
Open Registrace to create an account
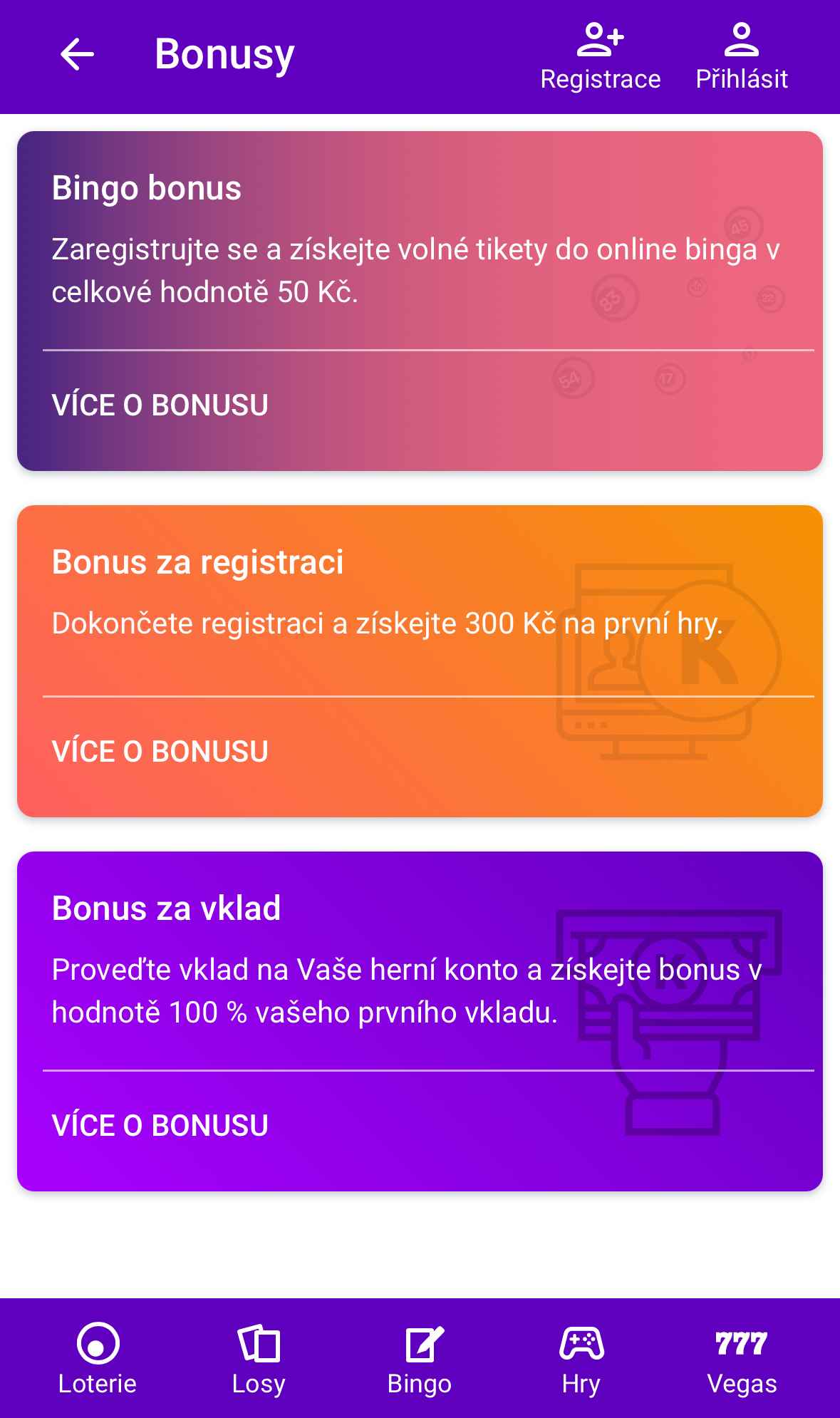(601, 57)
